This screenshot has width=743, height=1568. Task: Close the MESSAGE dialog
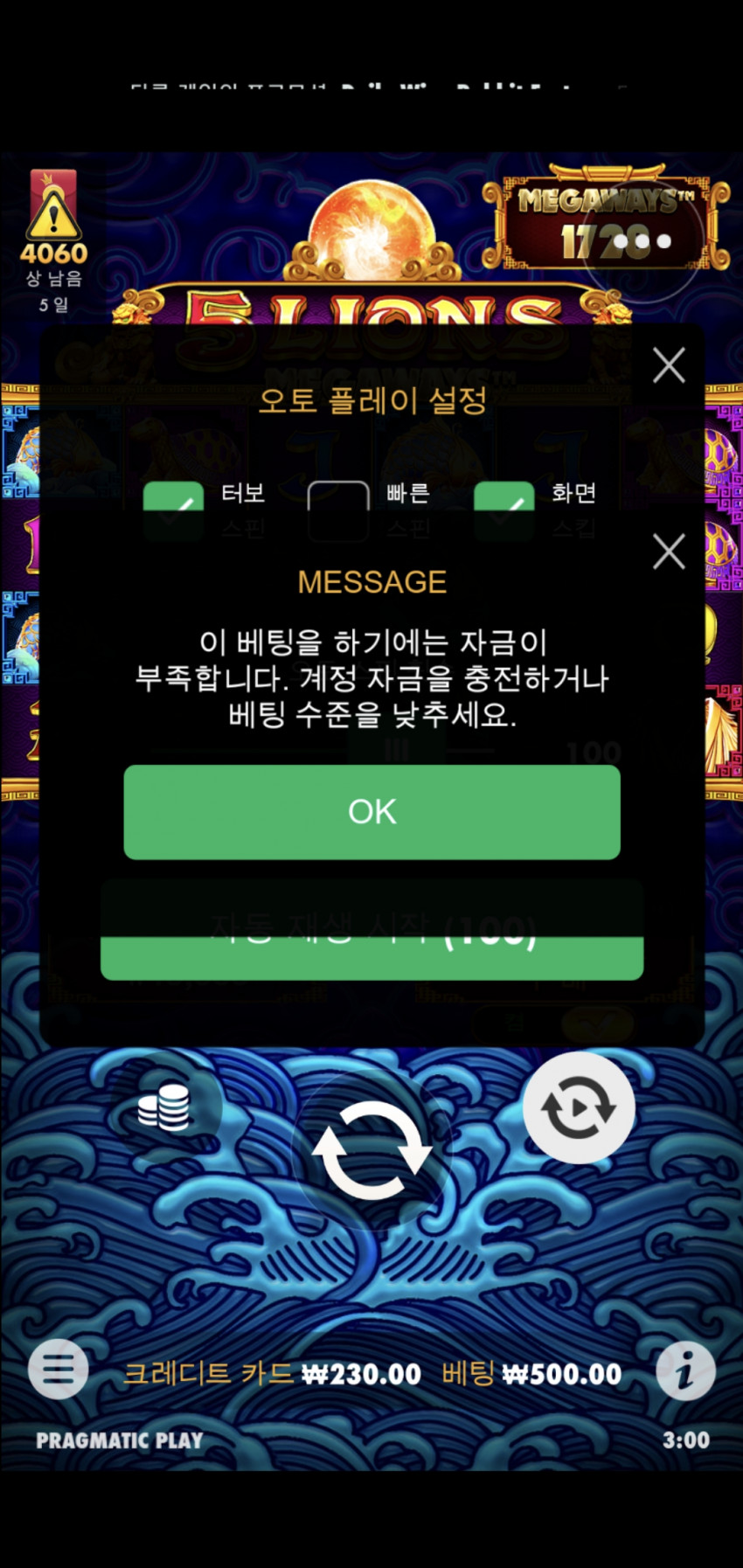[x=669, y=552]
